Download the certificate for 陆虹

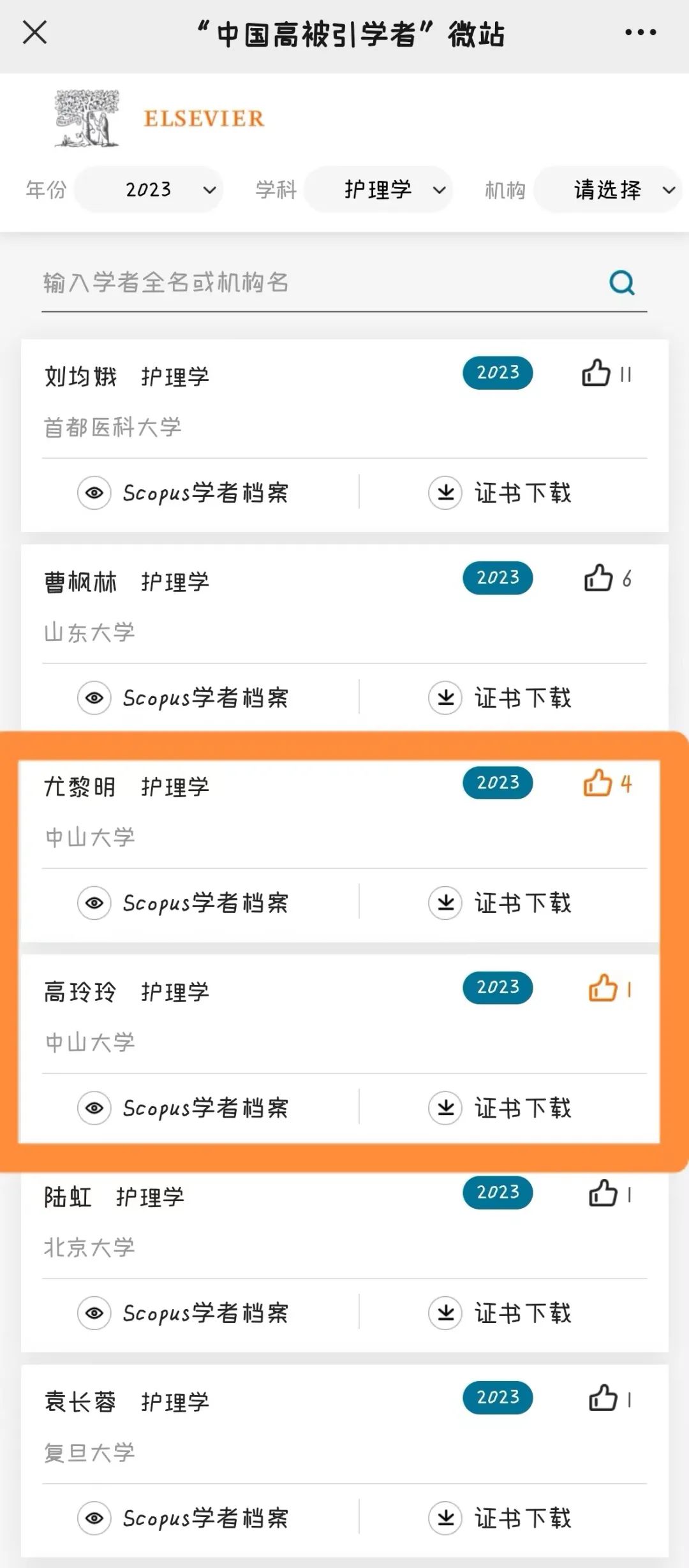[x=500, y=1313]
